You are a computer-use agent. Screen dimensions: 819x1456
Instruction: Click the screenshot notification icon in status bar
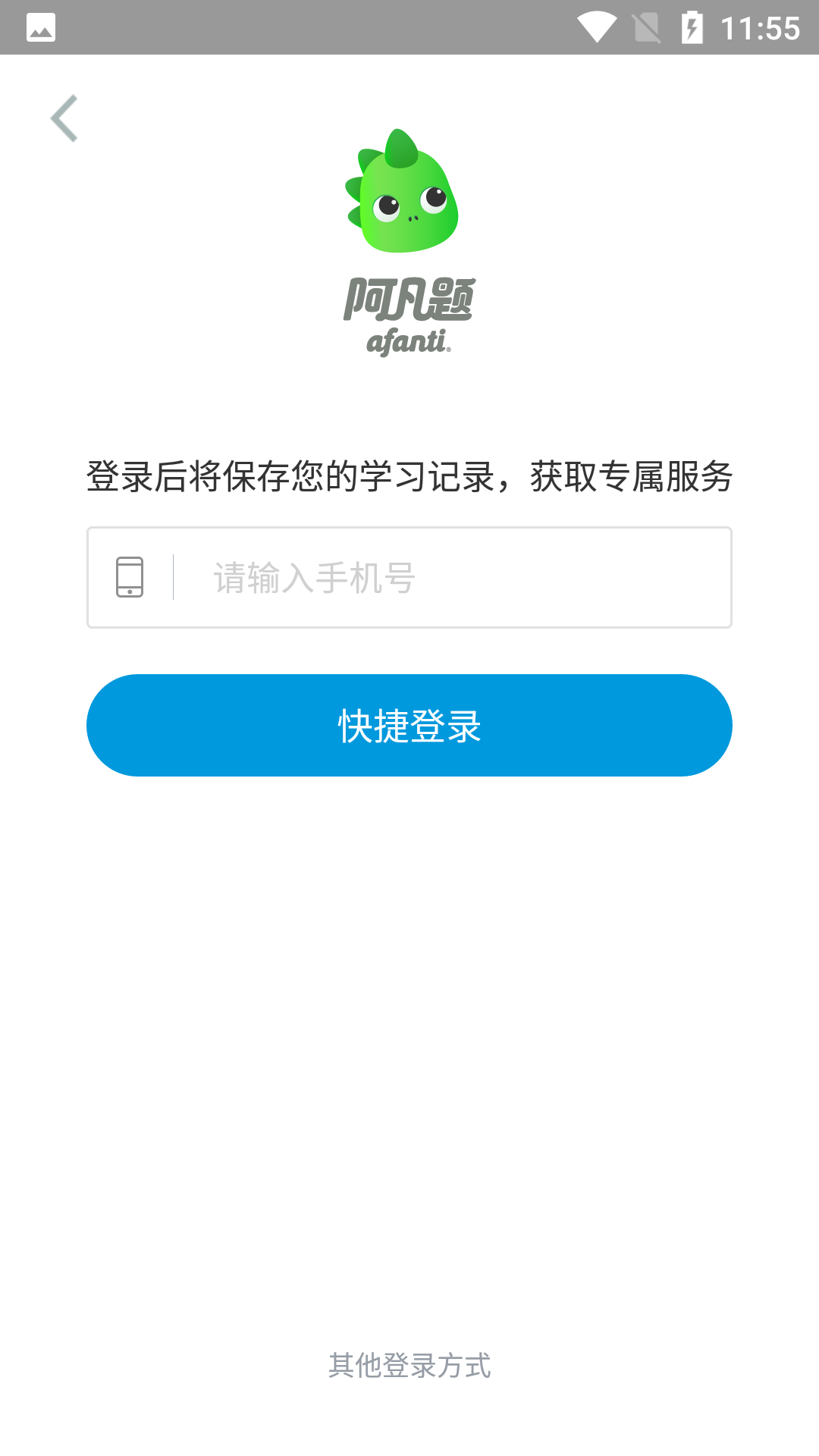point(41,27)
